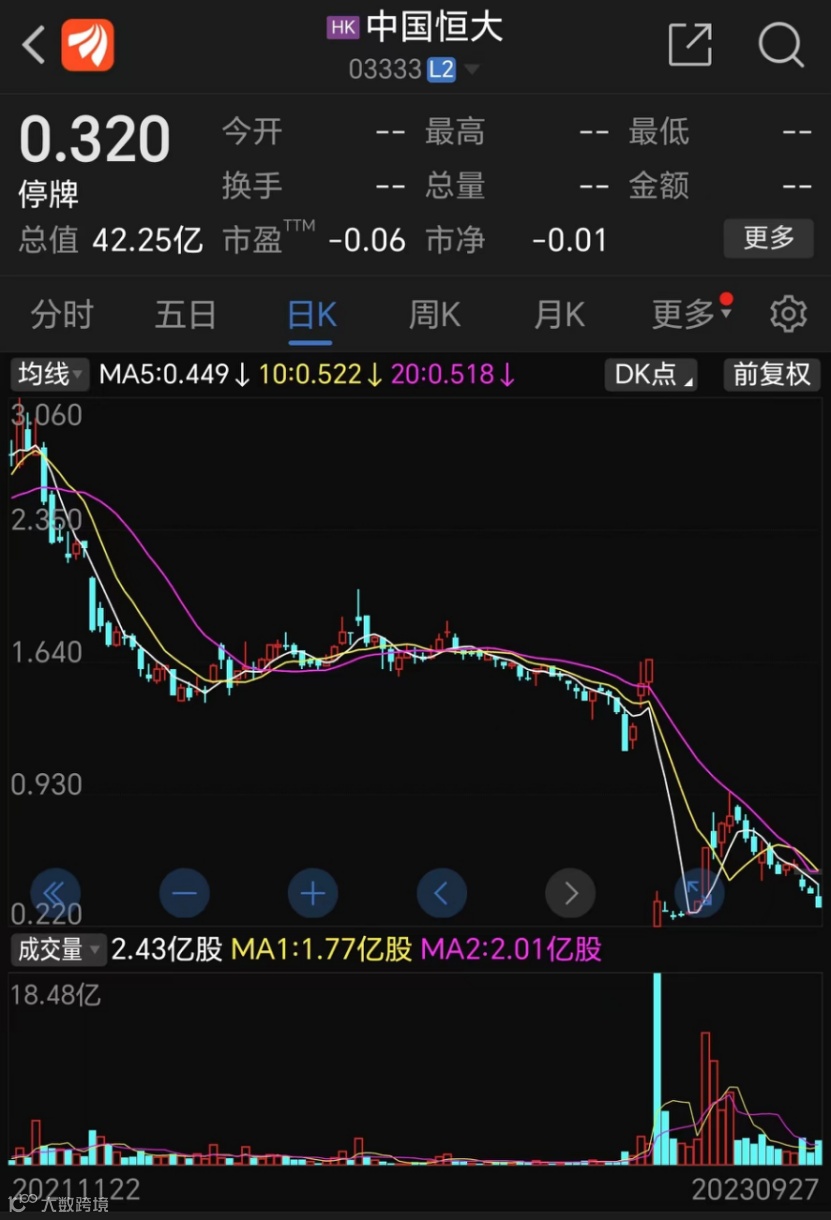The height and width of the screenshot is (1220, 831).
Task: Share this stock page
Action: click(x=690, y=45)
